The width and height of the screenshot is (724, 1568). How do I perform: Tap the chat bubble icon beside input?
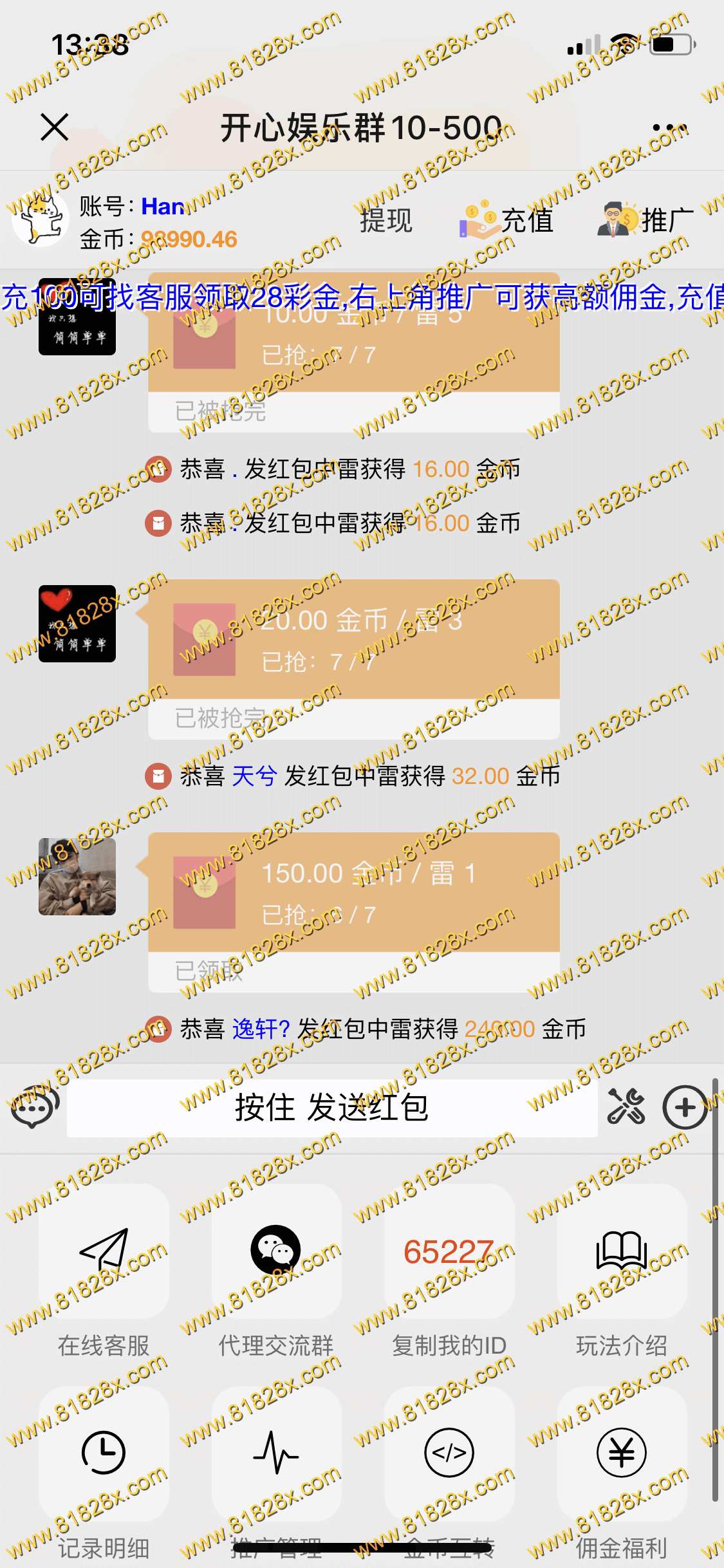[x=34, y=1108]
